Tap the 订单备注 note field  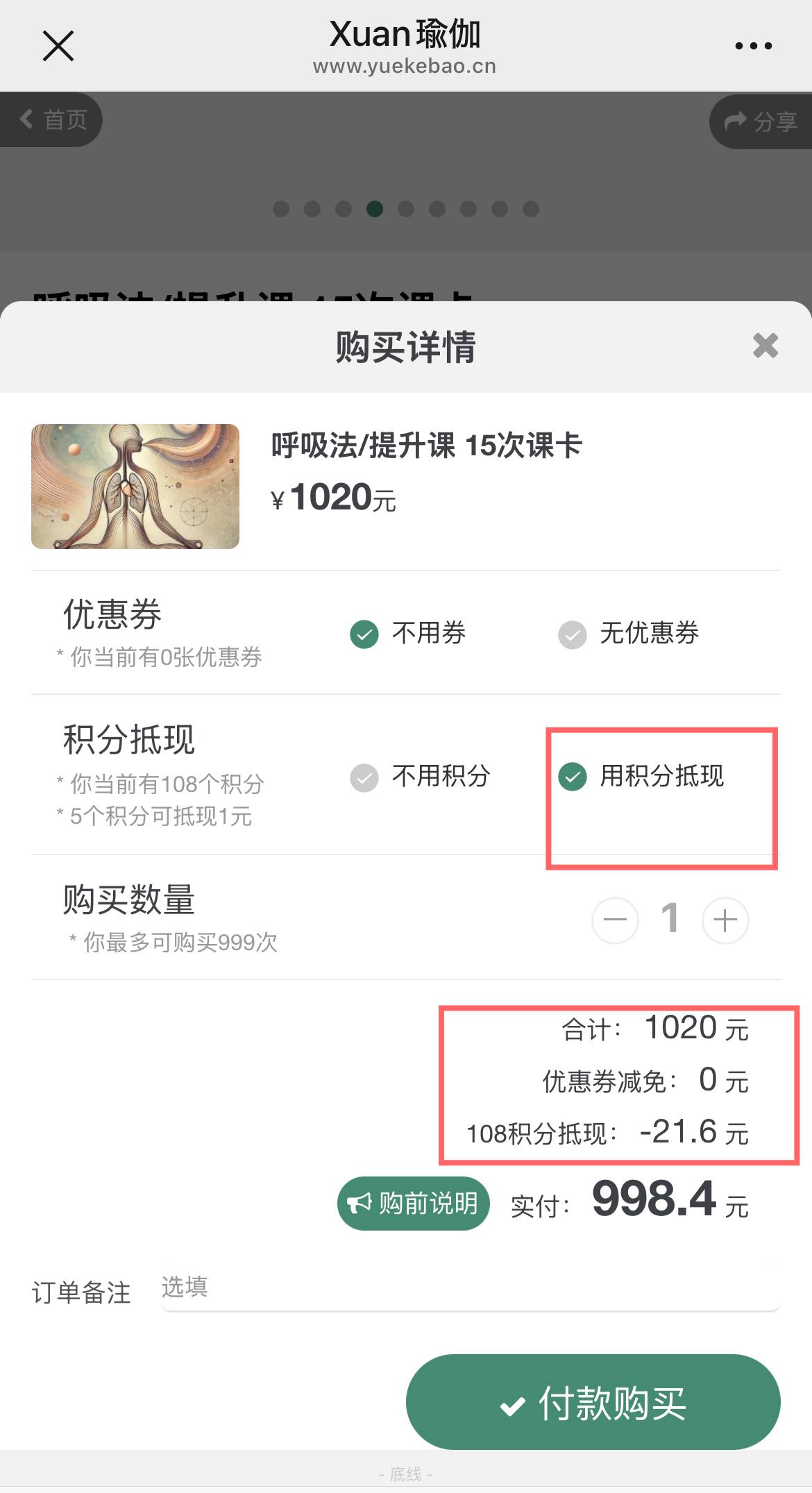point(469,1288)
